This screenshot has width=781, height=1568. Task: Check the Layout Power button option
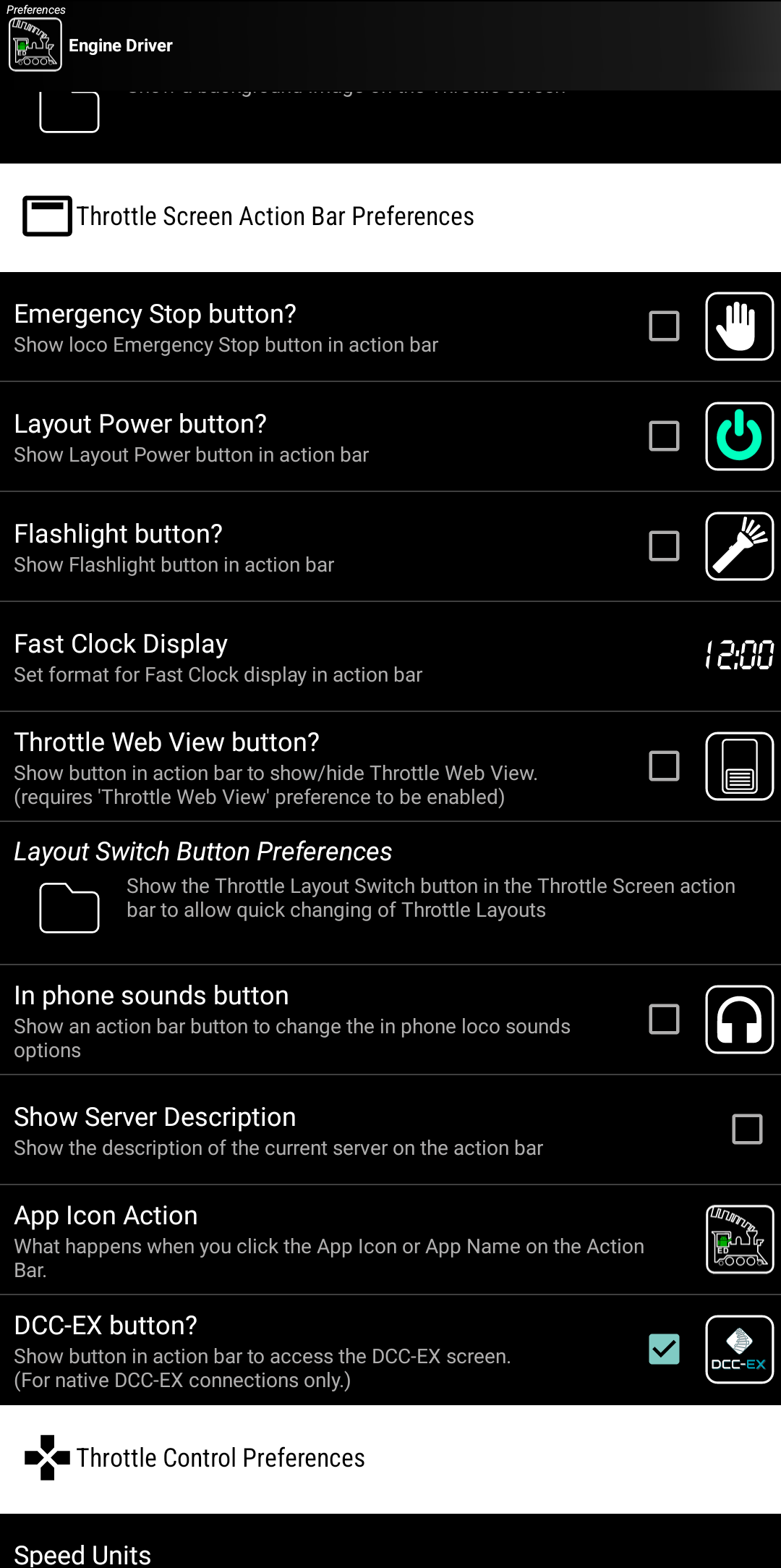tap(664, 436)
